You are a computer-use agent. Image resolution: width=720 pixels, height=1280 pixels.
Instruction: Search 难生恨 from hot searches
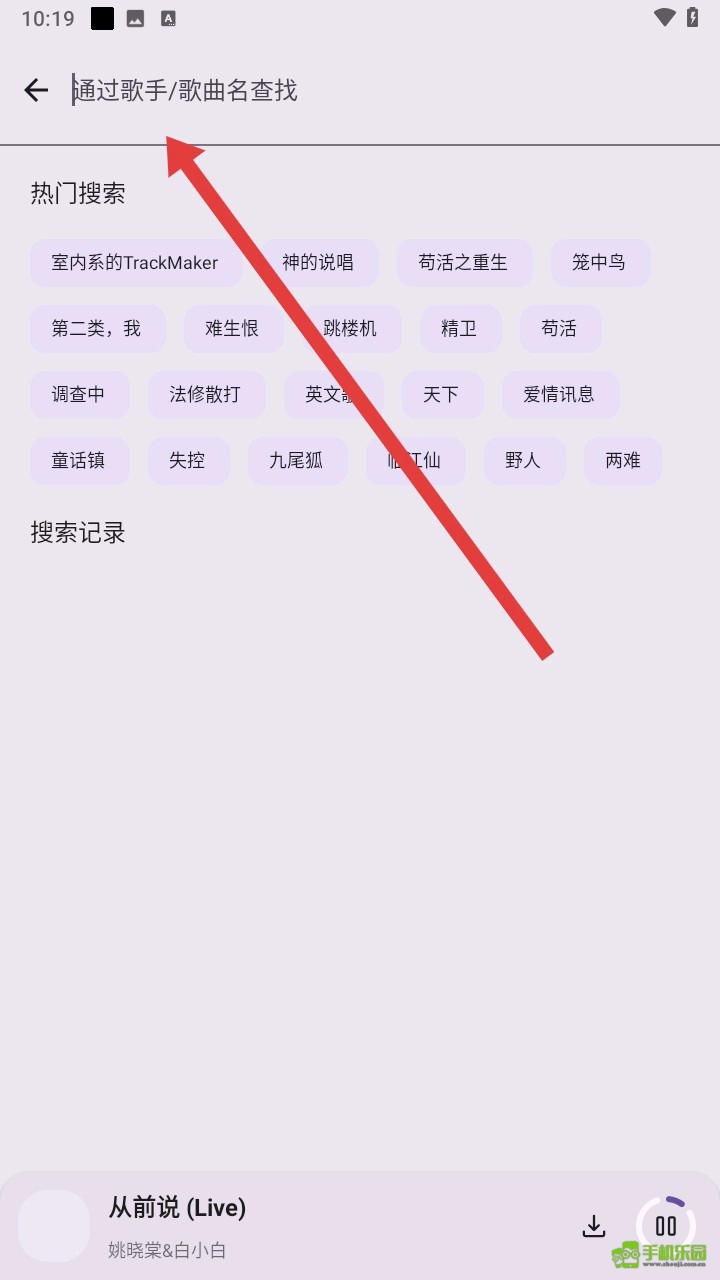pos(232,328)
